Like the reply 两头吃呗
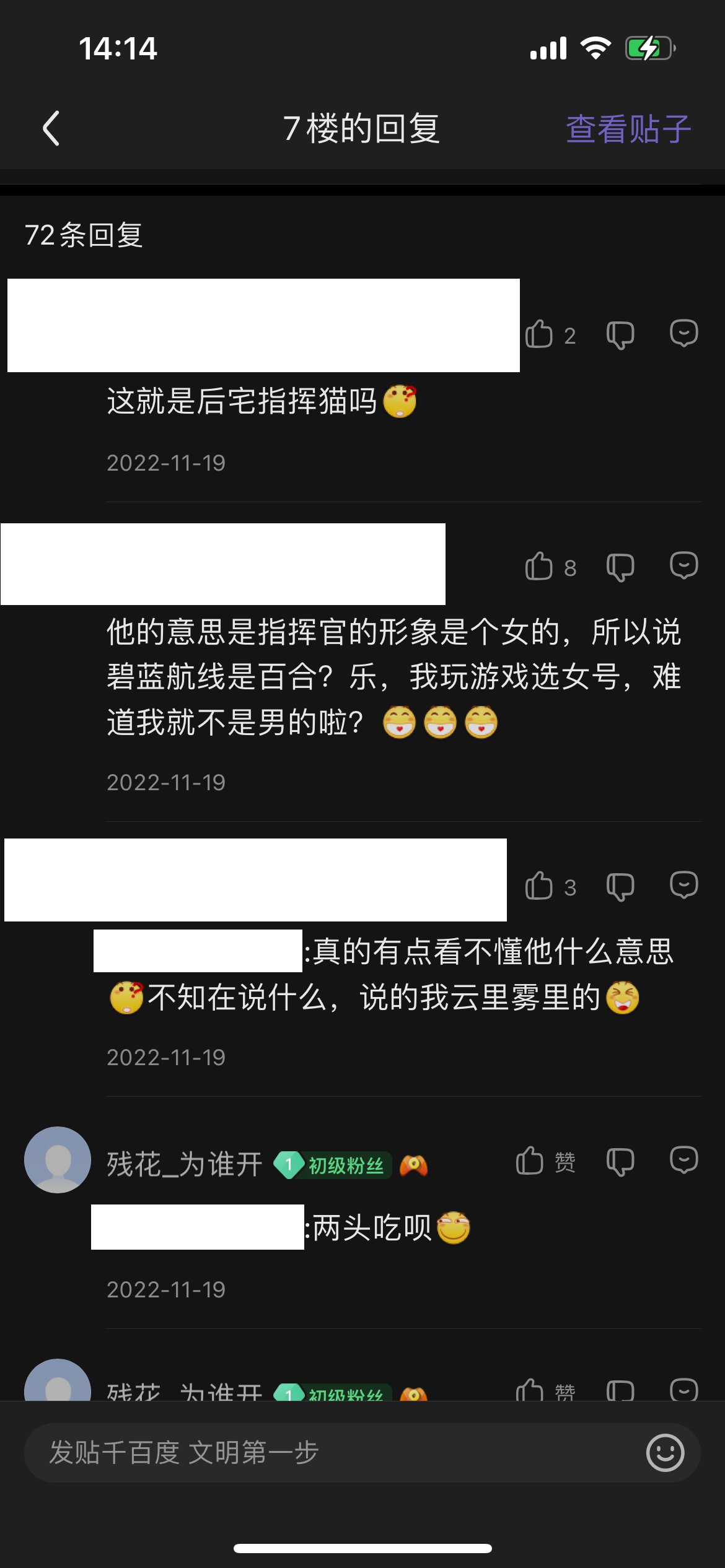This screenshot has width=725, height=1568. coord(530,1161)
